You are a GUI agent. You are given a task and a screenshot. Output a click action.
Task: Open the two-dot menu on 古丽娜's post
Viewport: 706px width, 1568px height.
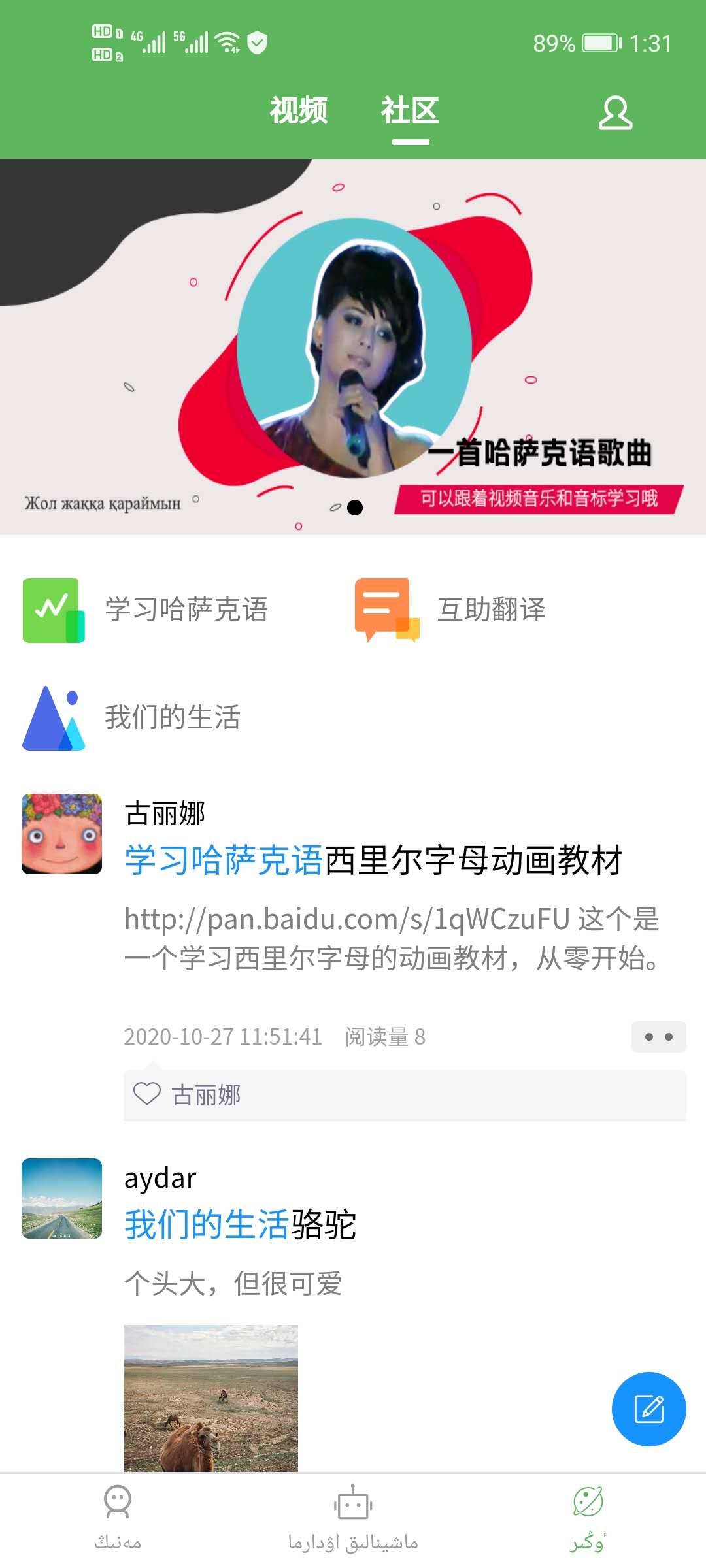pyautogui.click(x=658, y=1037)
